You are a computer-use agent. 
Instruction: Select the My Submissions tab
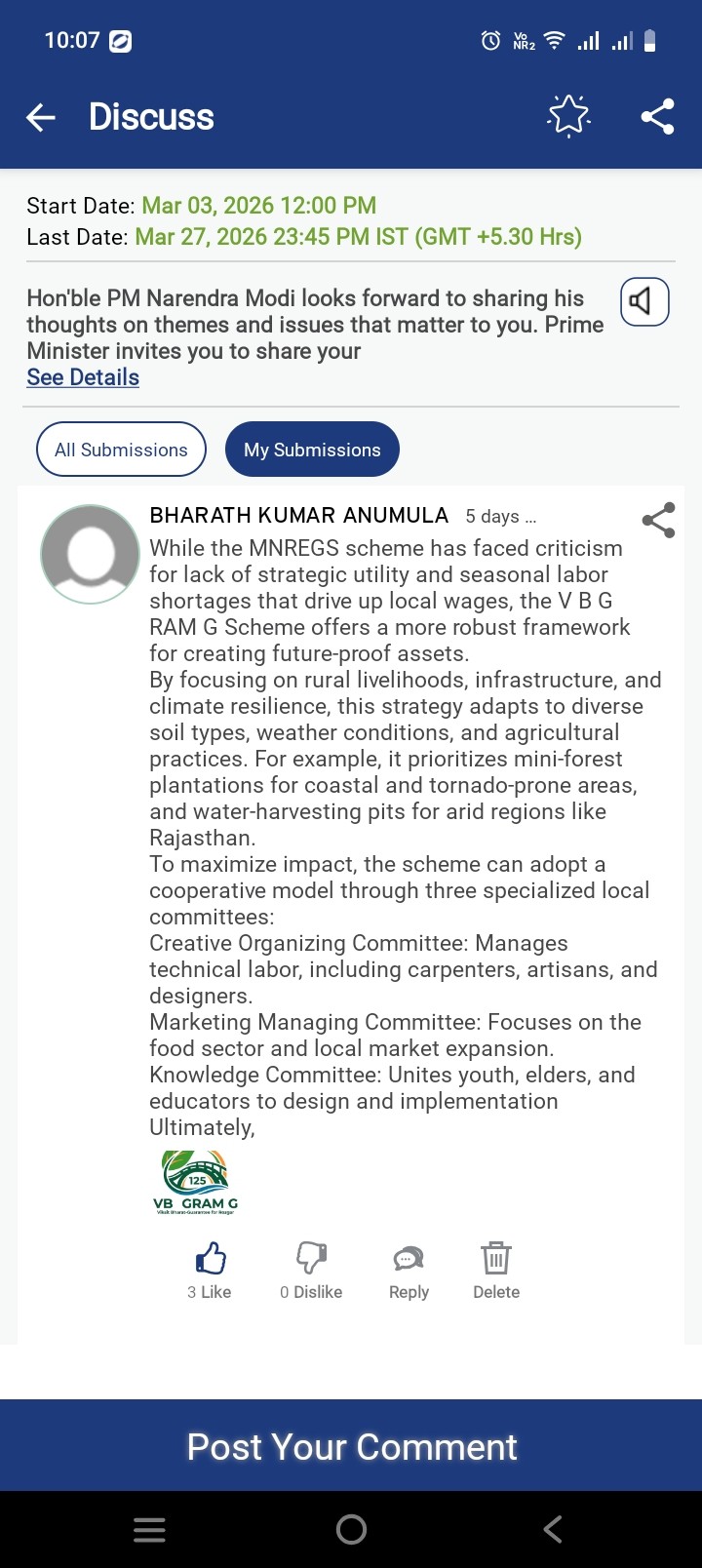[x=312, y=450]
